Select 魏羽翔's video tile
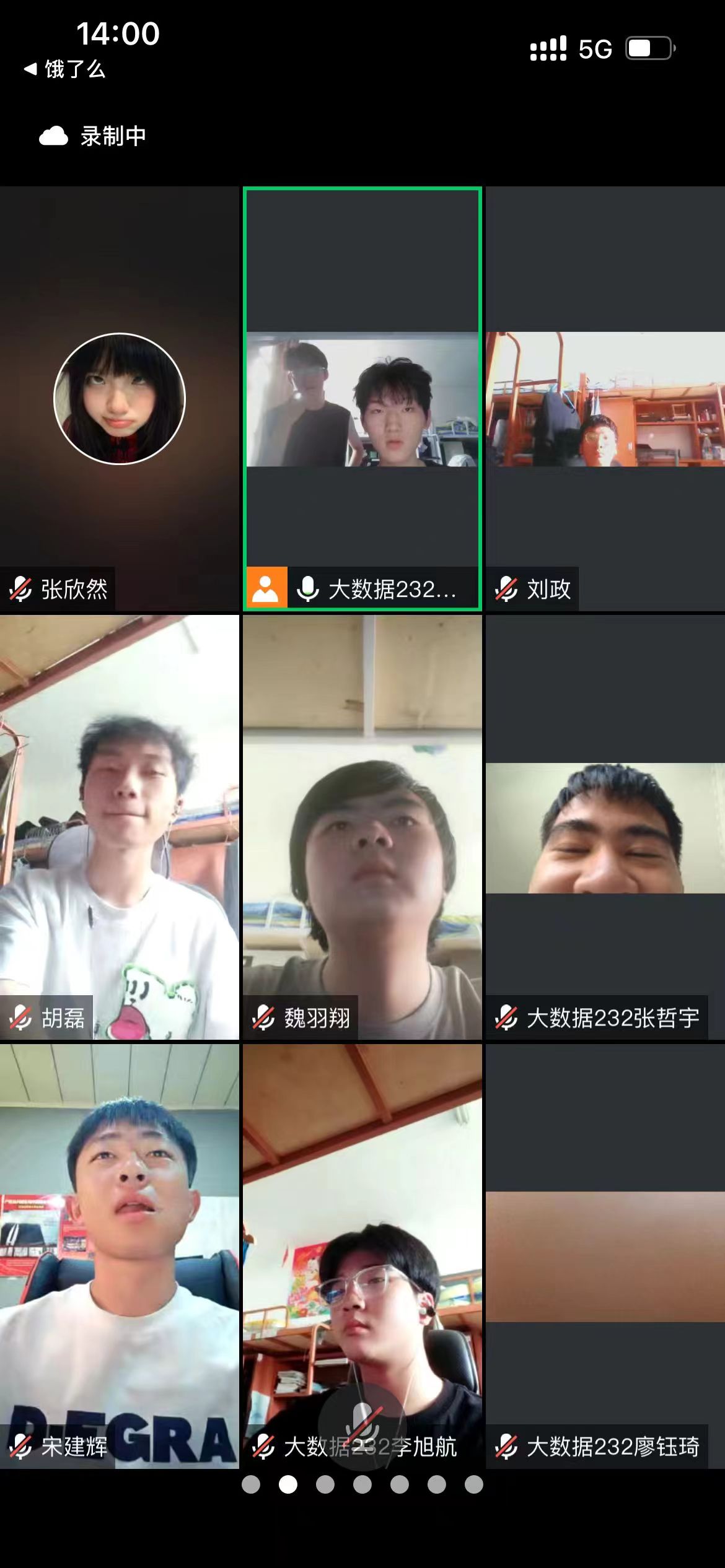Image resolution: width=725 pixels, height=1568 pixels. click(362, 827)
